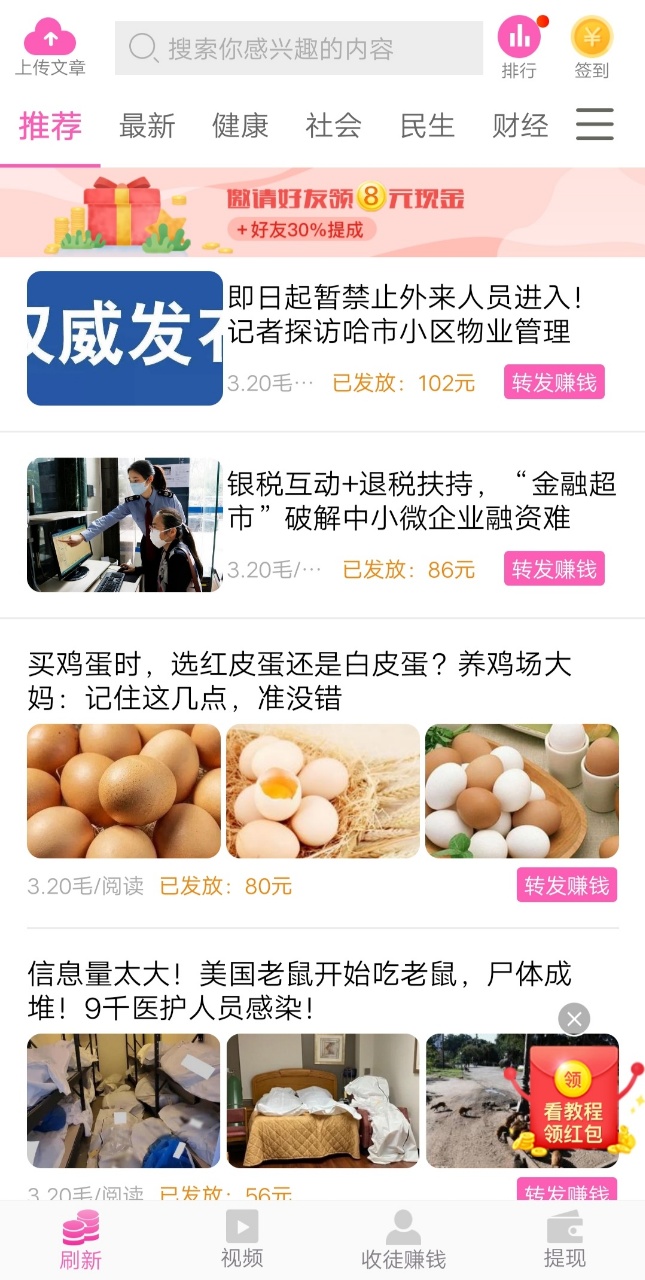Open the 提现 withdrawal tab

pos(565,1240)
